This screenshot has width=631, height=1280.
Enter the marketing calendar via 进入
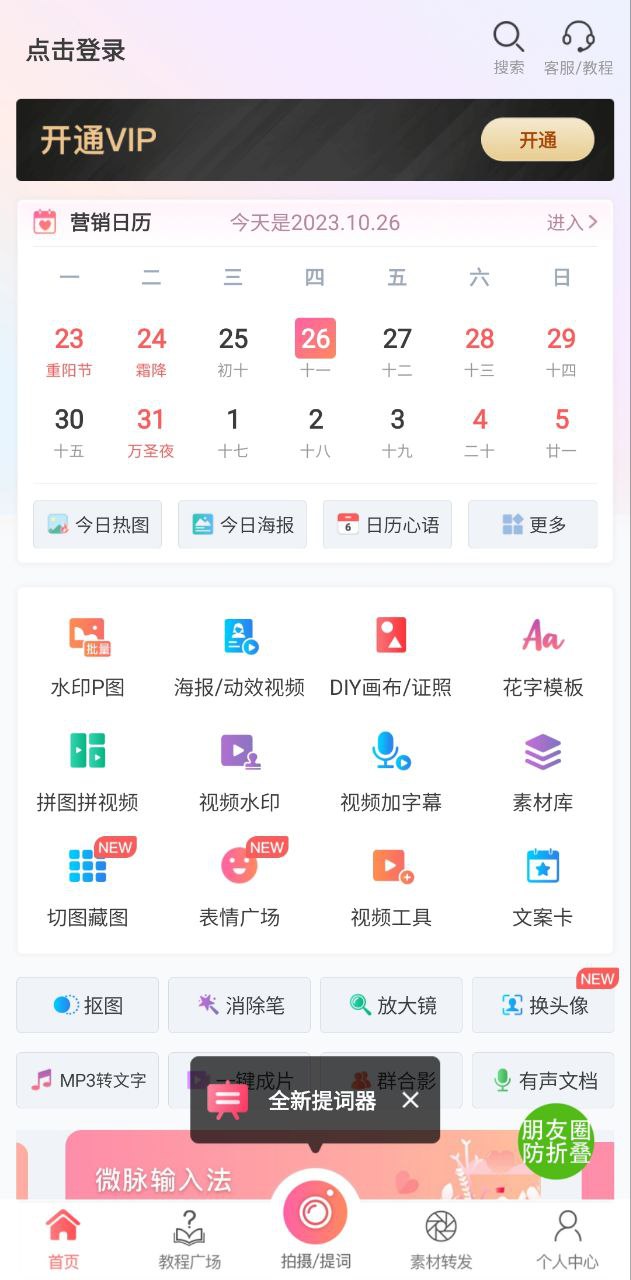pos(572,222)
